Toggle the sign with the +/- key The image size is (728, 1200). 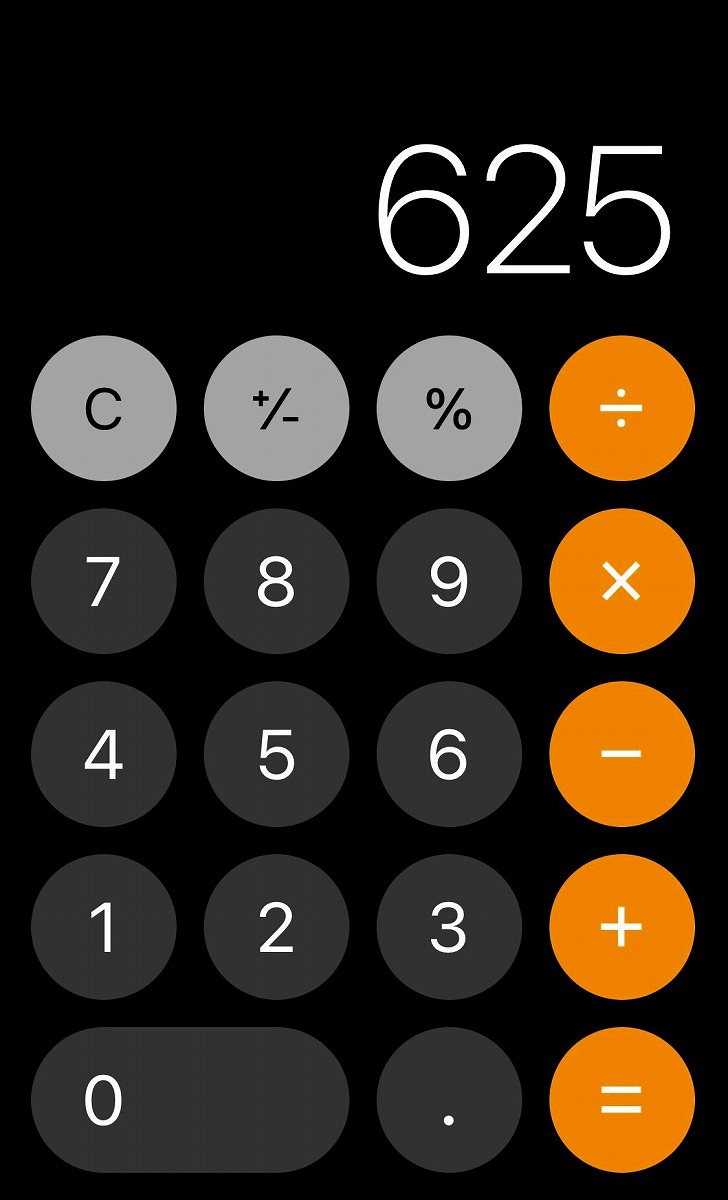tap(277, 408)
